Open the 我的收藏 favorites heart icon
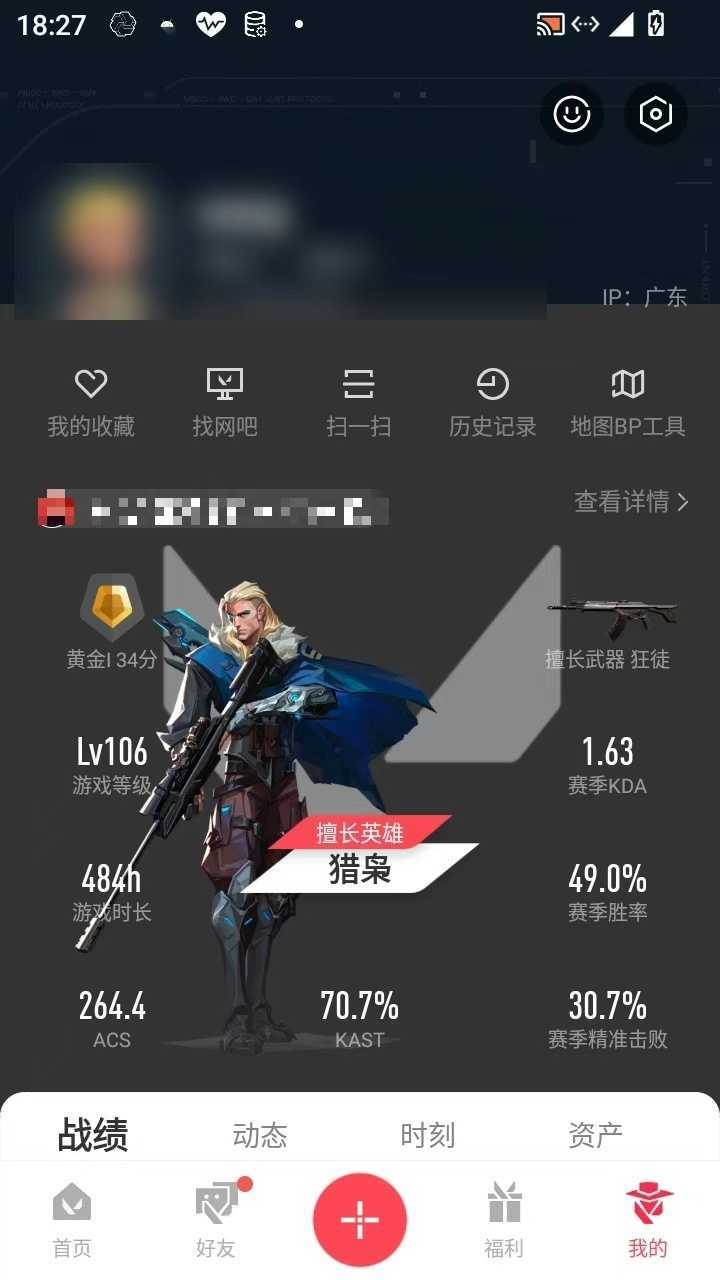 [x=90, y=397]
